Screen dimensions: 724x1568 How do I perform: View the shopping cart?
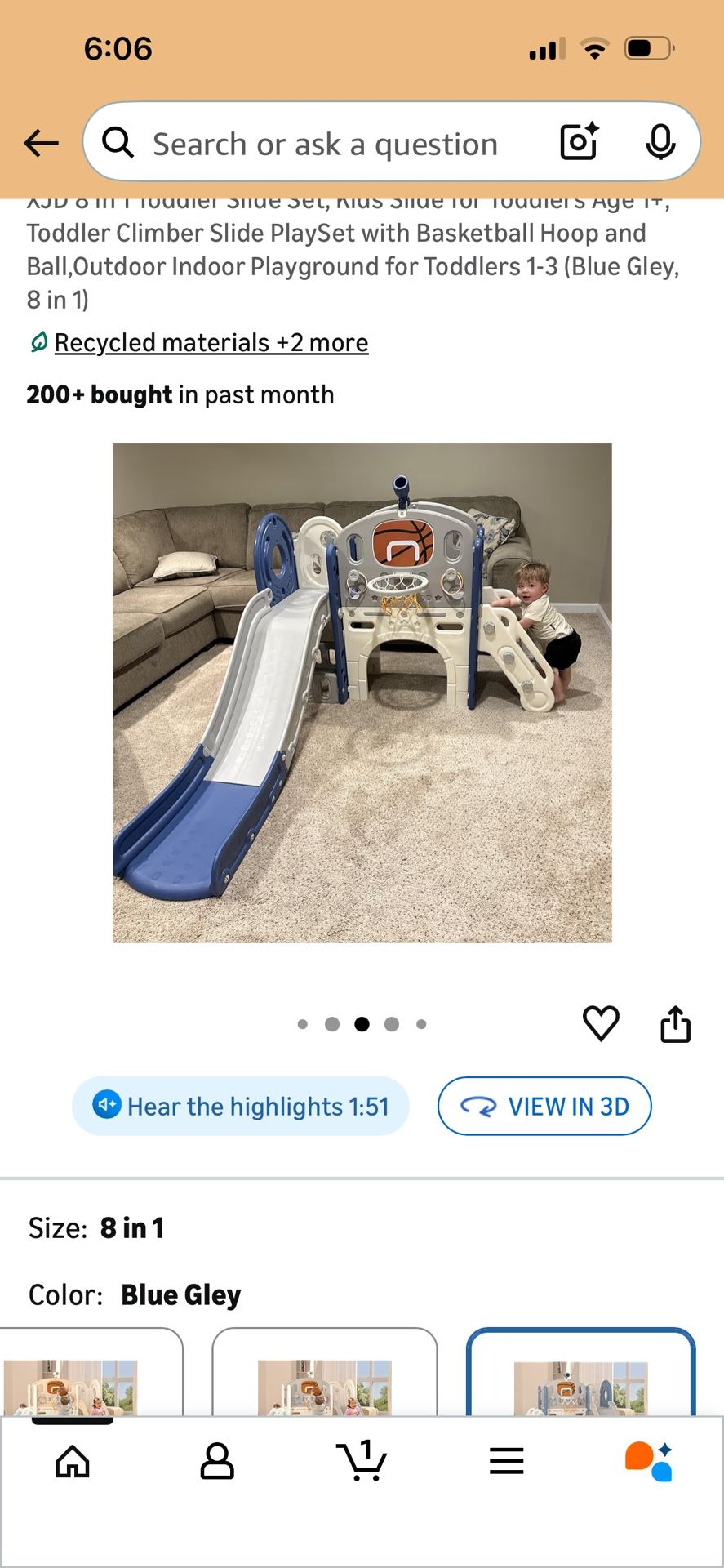coord(361,1460)
